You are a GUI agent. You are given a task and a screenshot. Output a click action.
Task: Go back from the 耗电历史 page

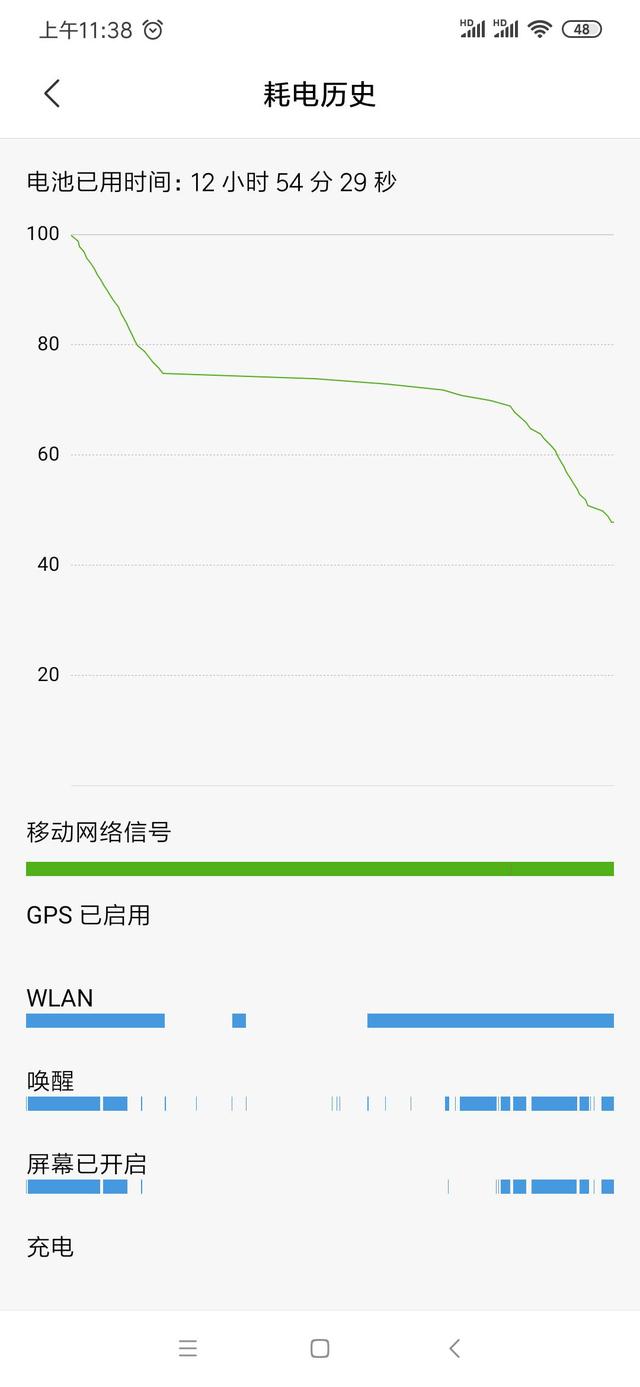(52, 94)
